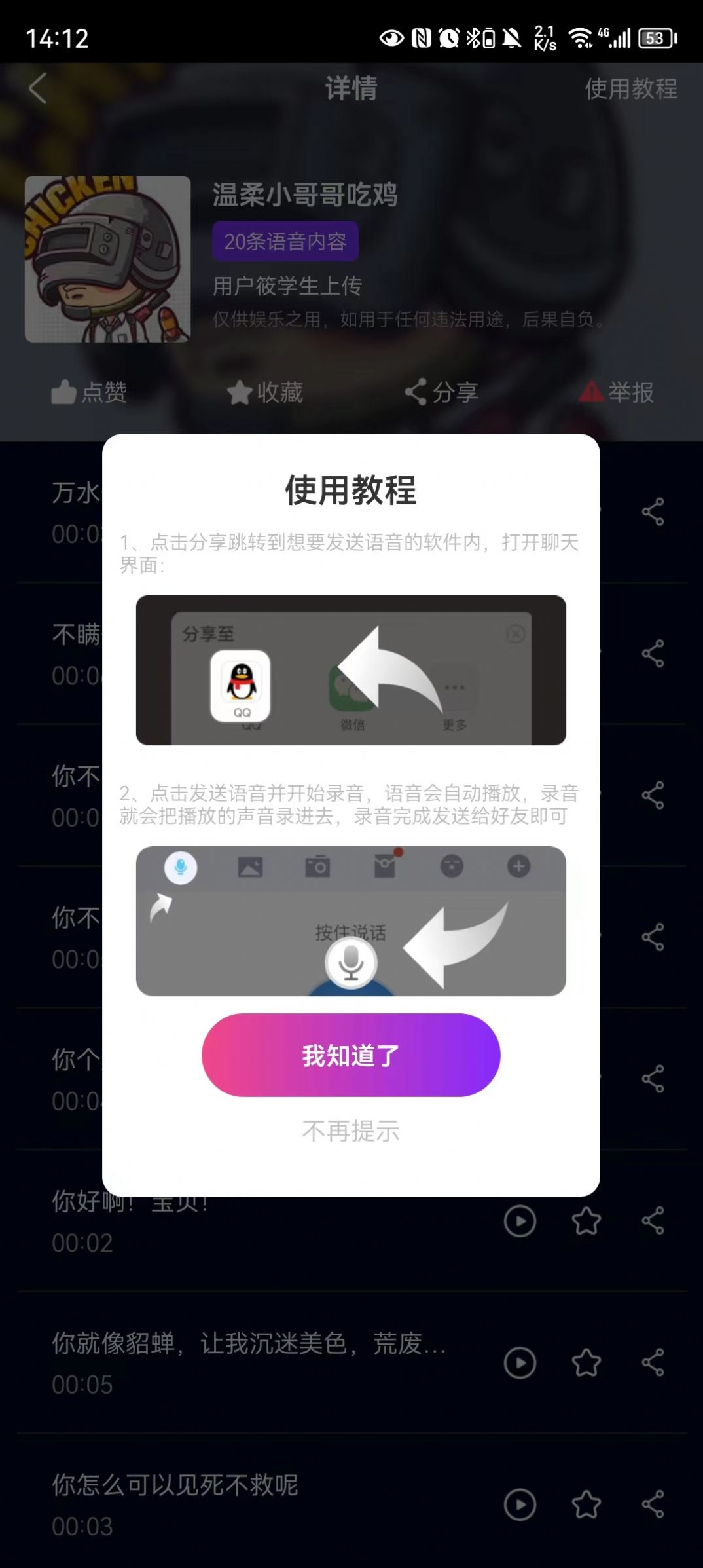This screenshot has width=703, height=1568.
Task: Share the clip 你好啊！宝贝！
Action: tap(653, 1221)
